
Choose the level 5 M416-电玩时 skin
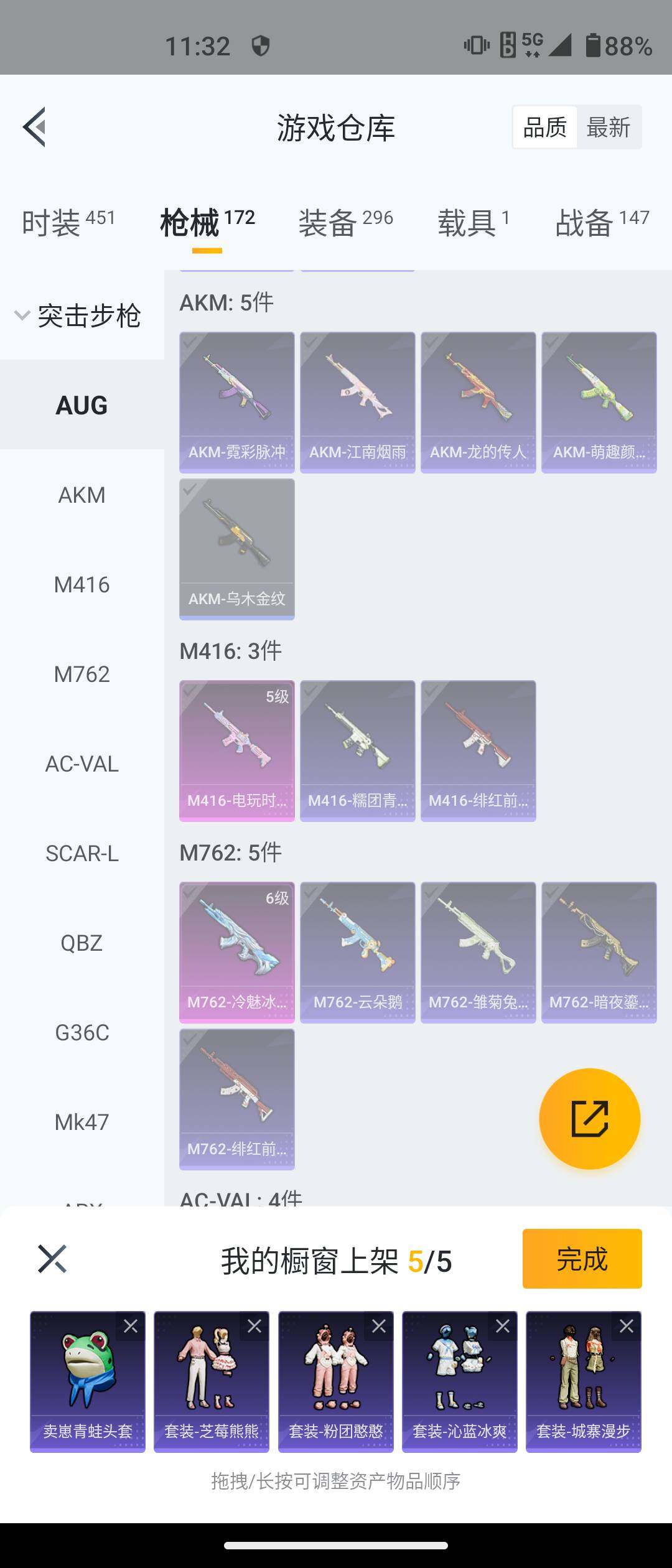click(x=236, y=750)
